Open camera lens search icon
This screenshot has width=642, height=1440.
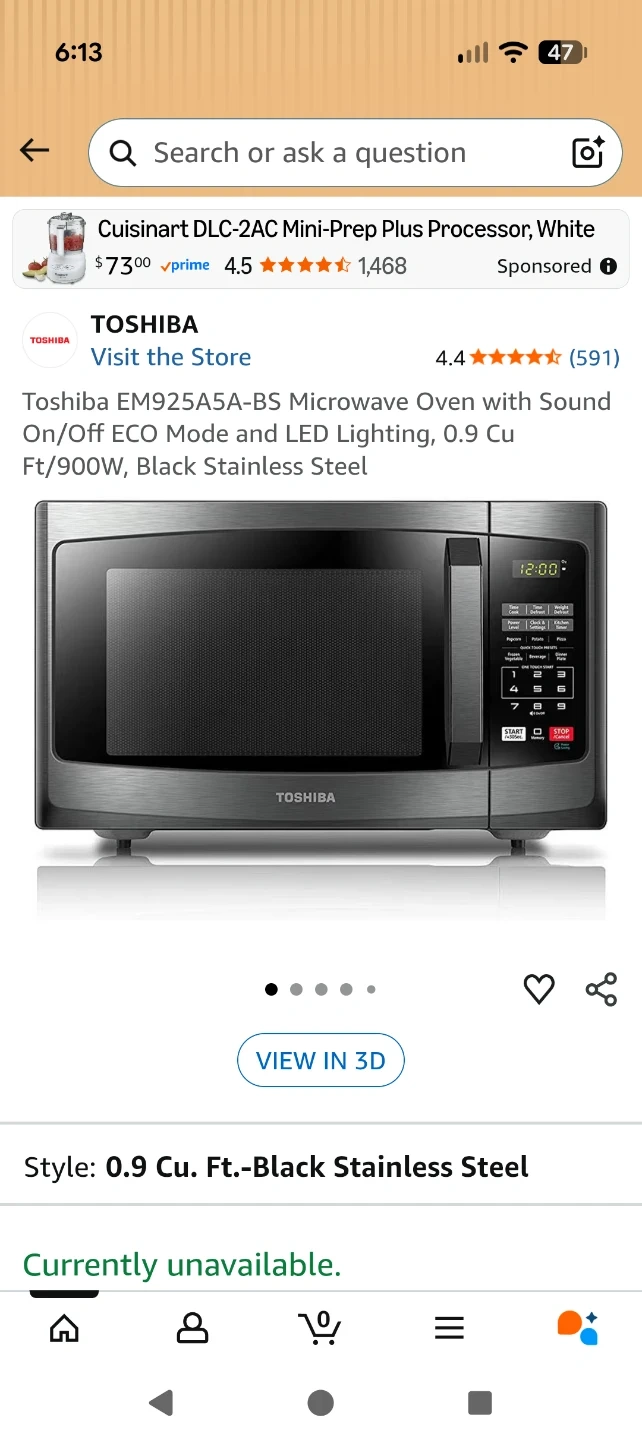point(588,152)
